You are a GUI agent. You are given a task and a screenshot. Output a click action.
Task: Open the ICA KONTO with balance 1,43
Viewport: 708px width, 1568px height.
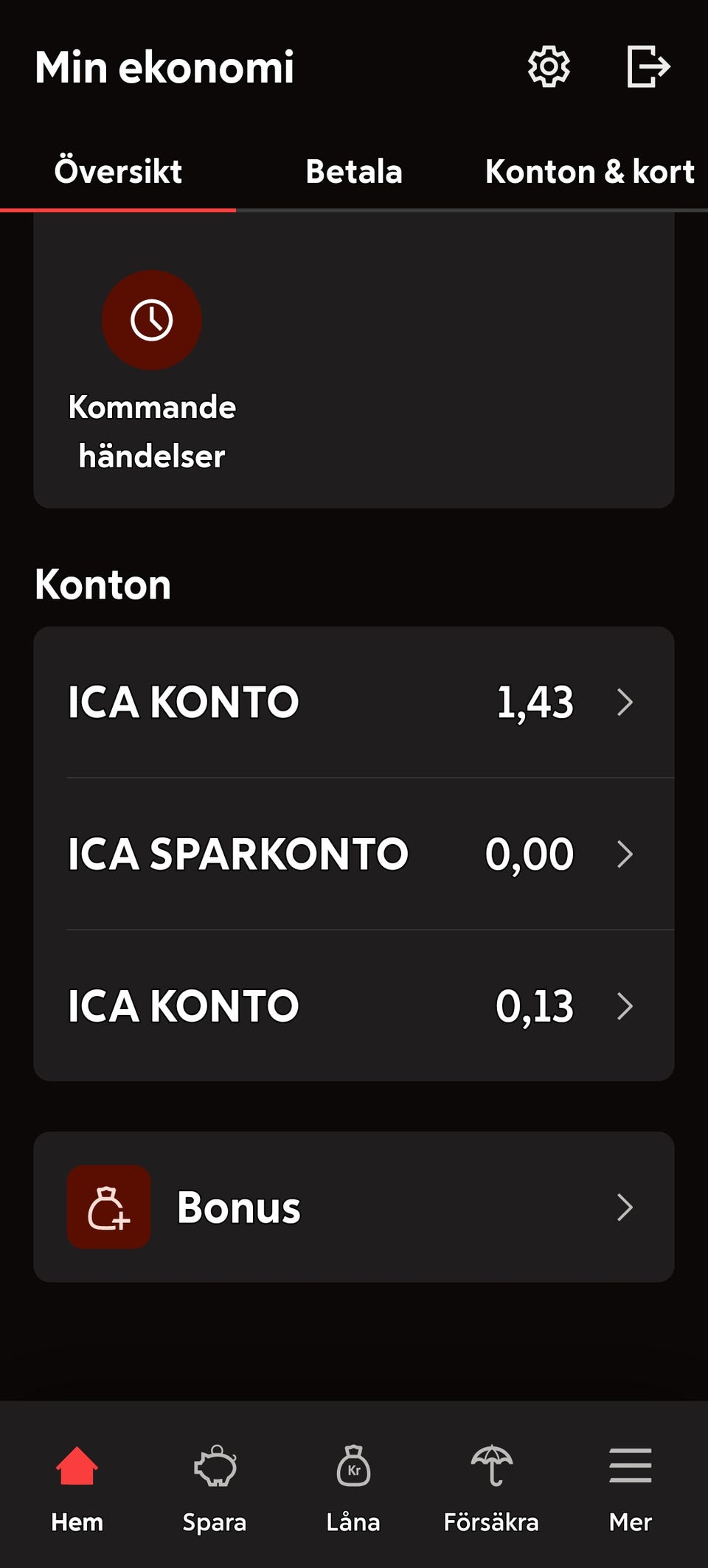(354, 702)
